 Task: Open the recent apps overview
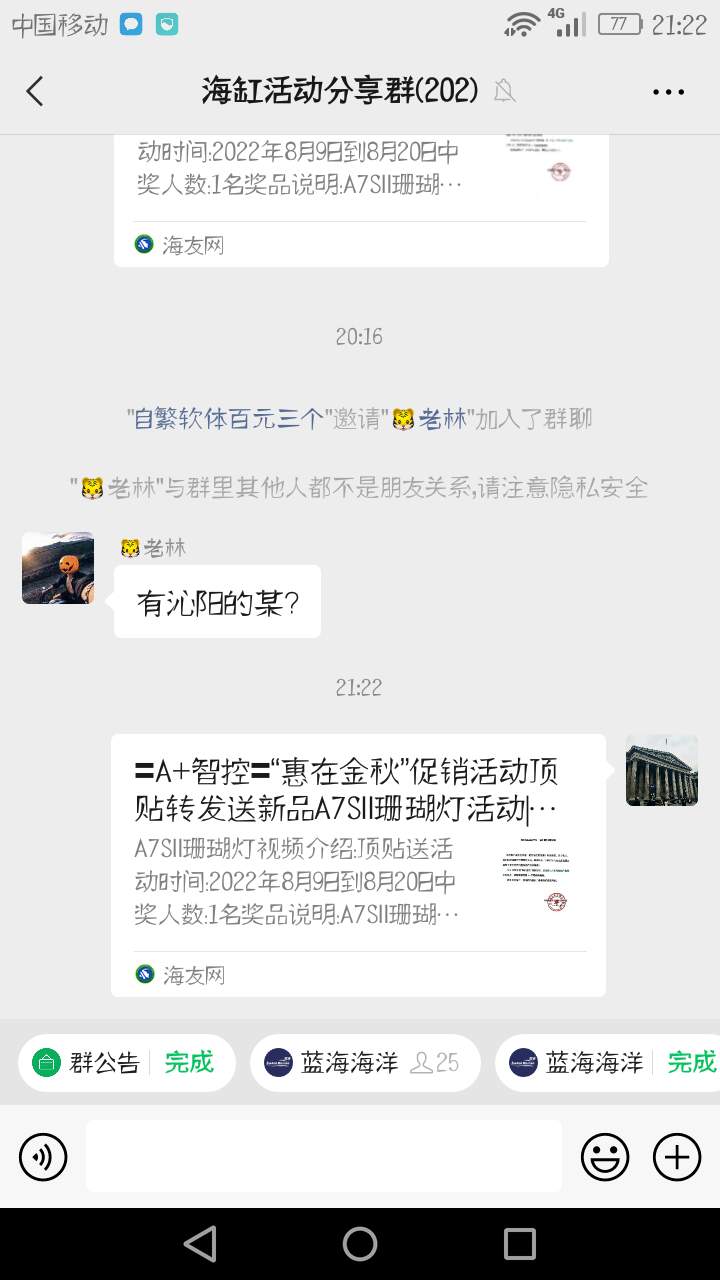520,1244
